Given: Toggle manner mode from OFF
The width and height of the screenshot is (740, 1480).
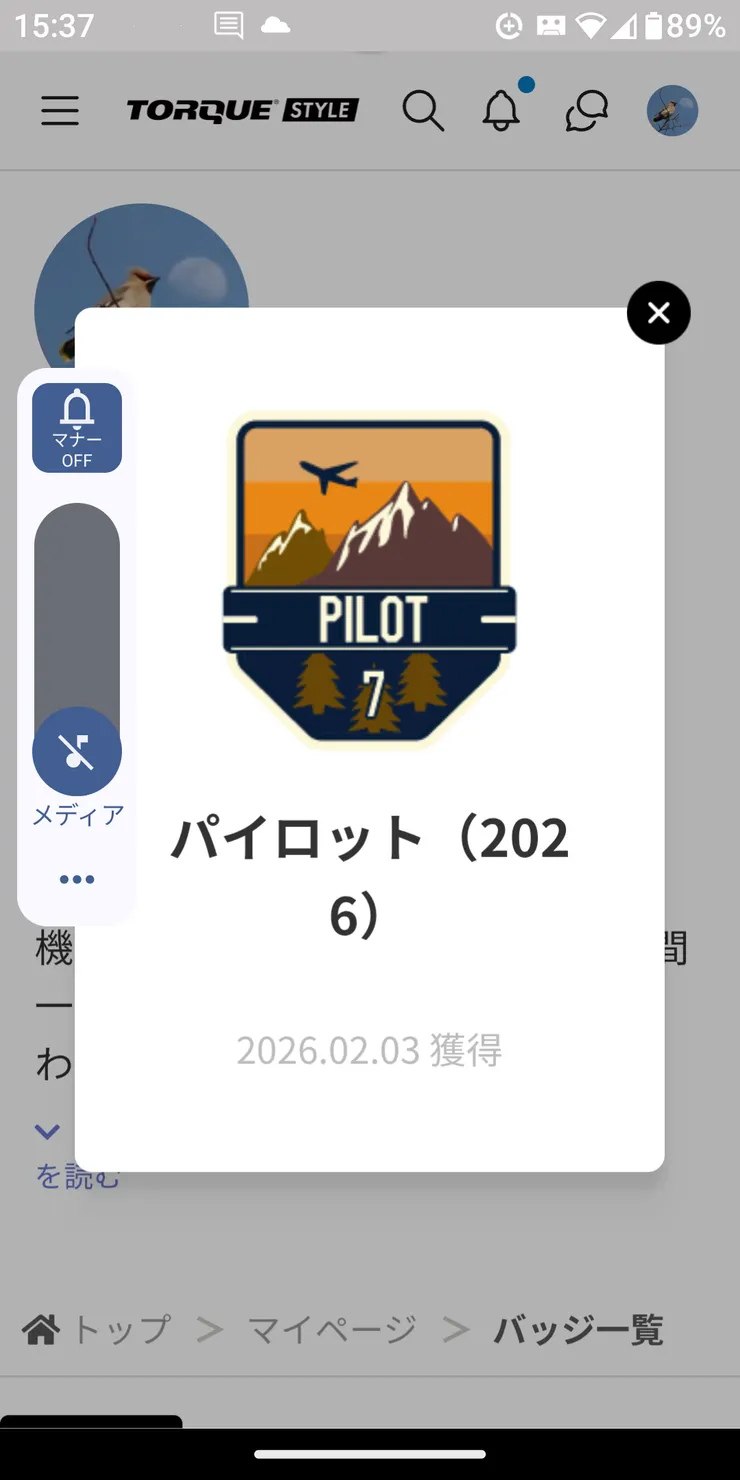Looking at the screenshot, I should tap(77, 428).
